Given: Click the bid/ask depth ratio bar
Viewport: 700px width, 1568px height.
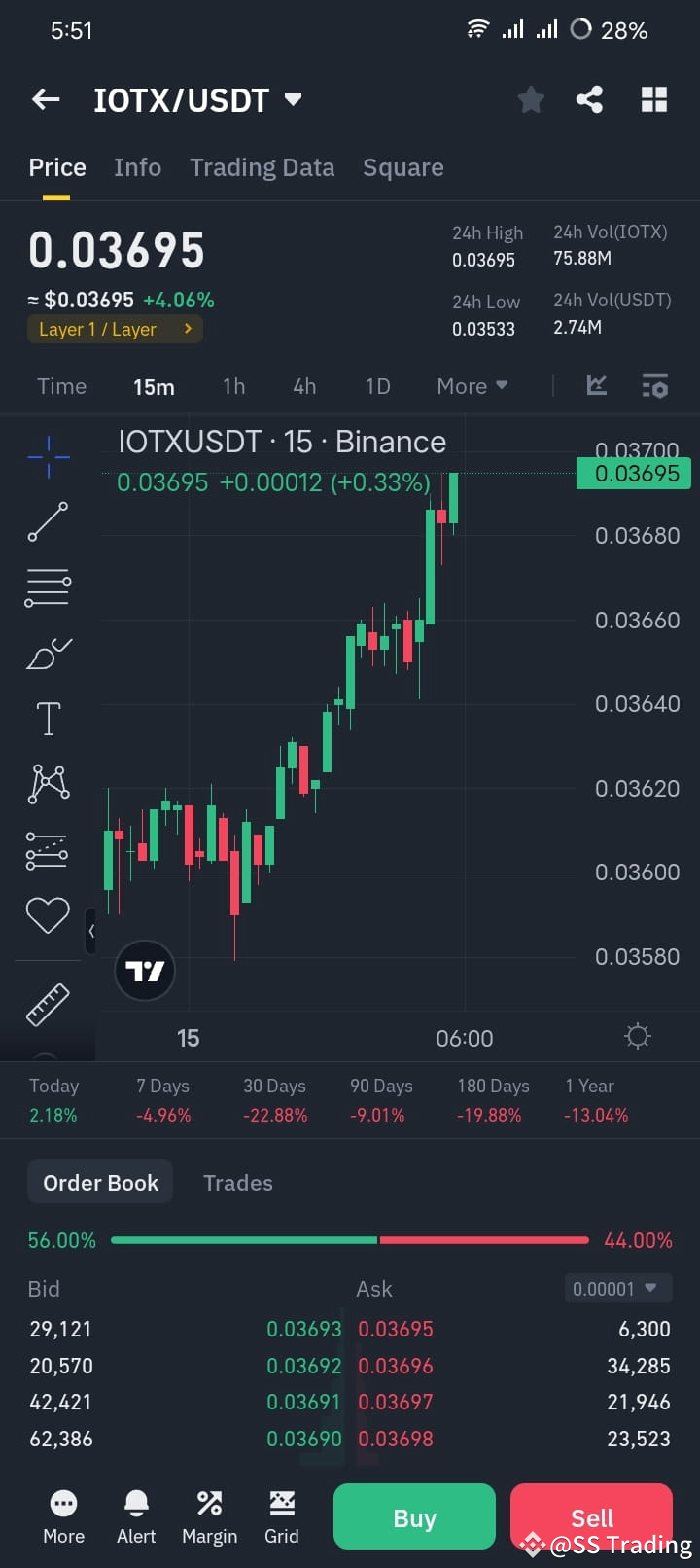Looking at the screenshot, I should 350,1240.
